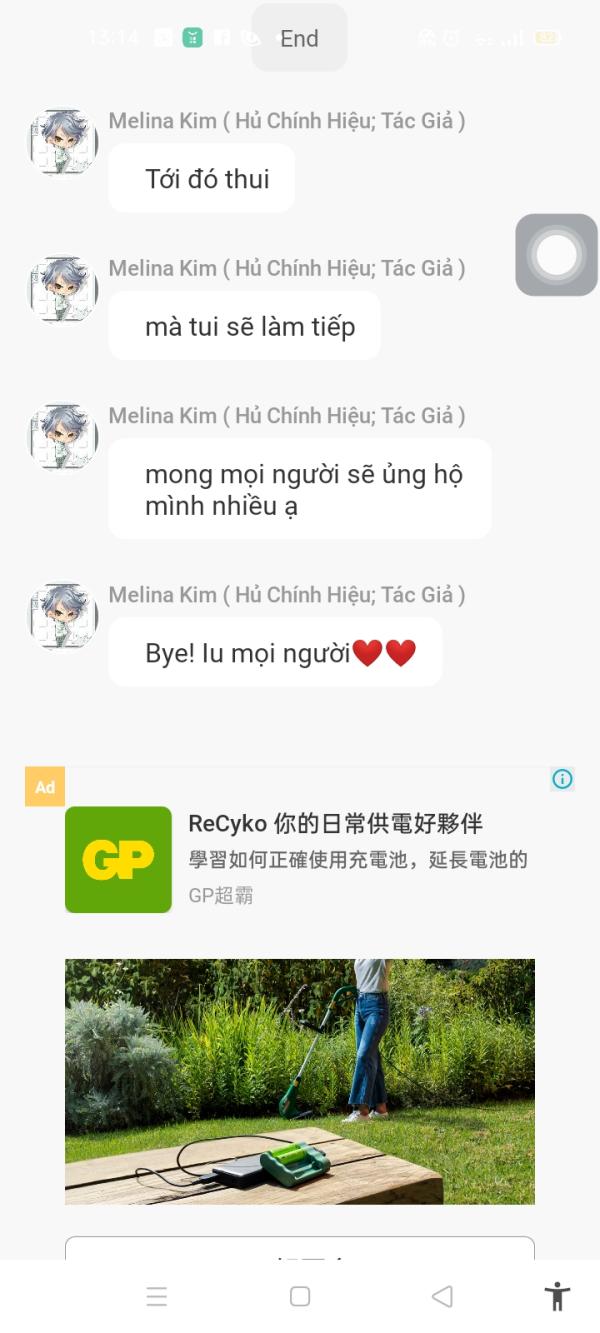The height and width of the screenshot is (1333, 600).
Task: Open the floating assistive touch button
Action: click(x=557, y=255)
